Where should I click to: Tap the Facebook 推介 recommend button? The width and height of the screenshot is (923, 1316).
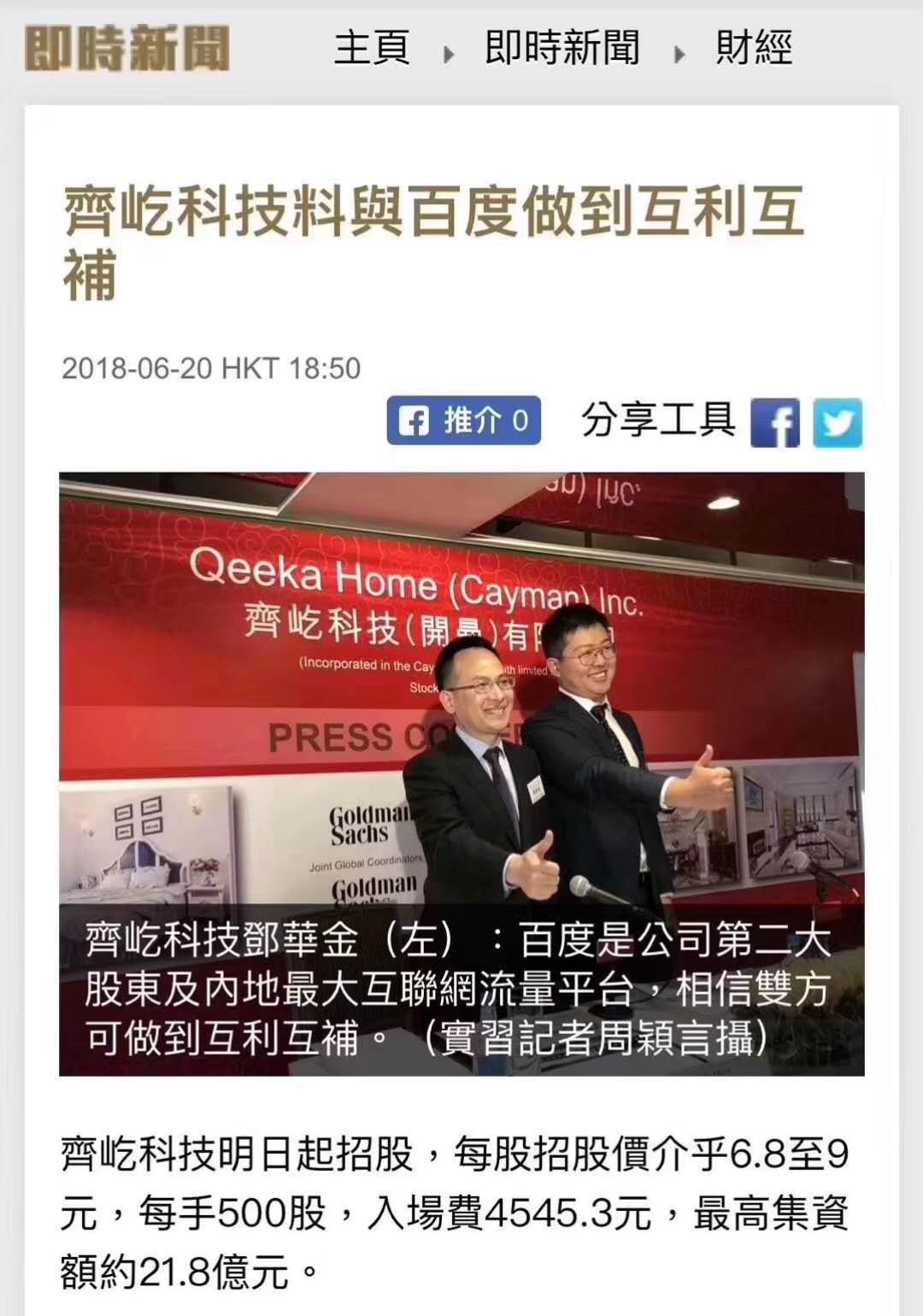(463, 420)
